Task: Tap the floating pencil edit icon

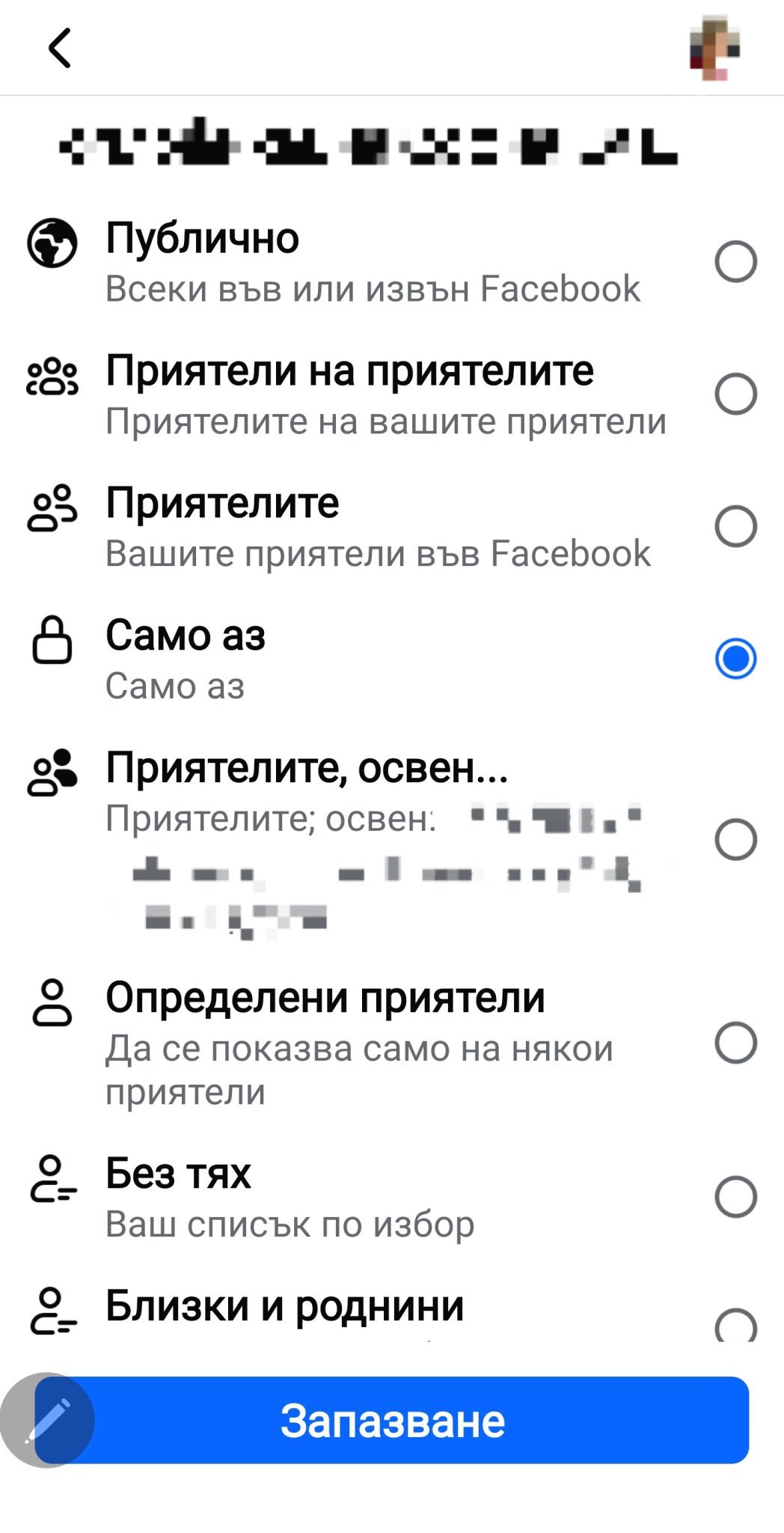Action: (48, 1420)
